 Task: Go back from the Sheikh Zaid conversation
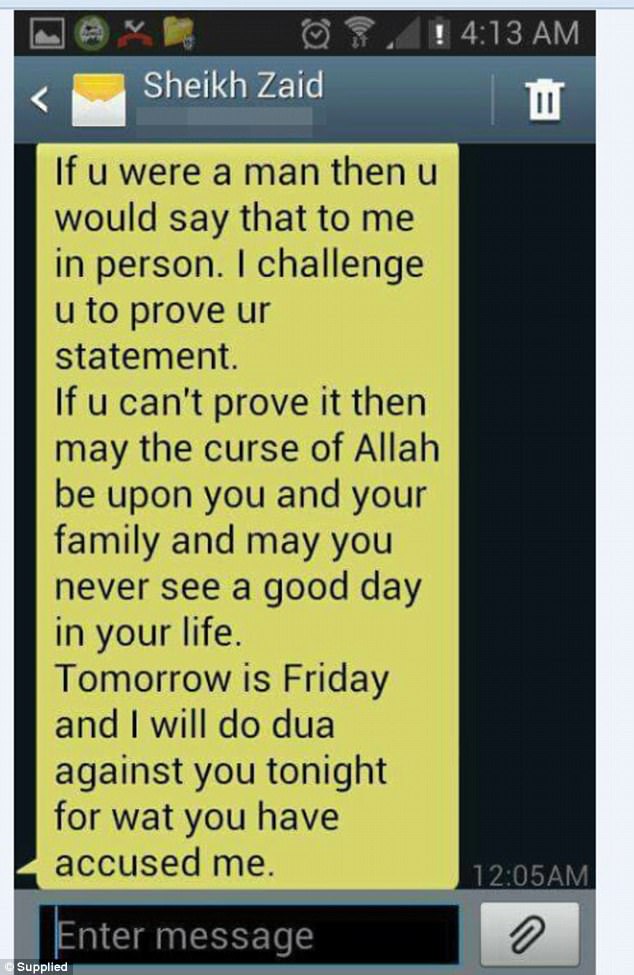click(x=42, y=100)
